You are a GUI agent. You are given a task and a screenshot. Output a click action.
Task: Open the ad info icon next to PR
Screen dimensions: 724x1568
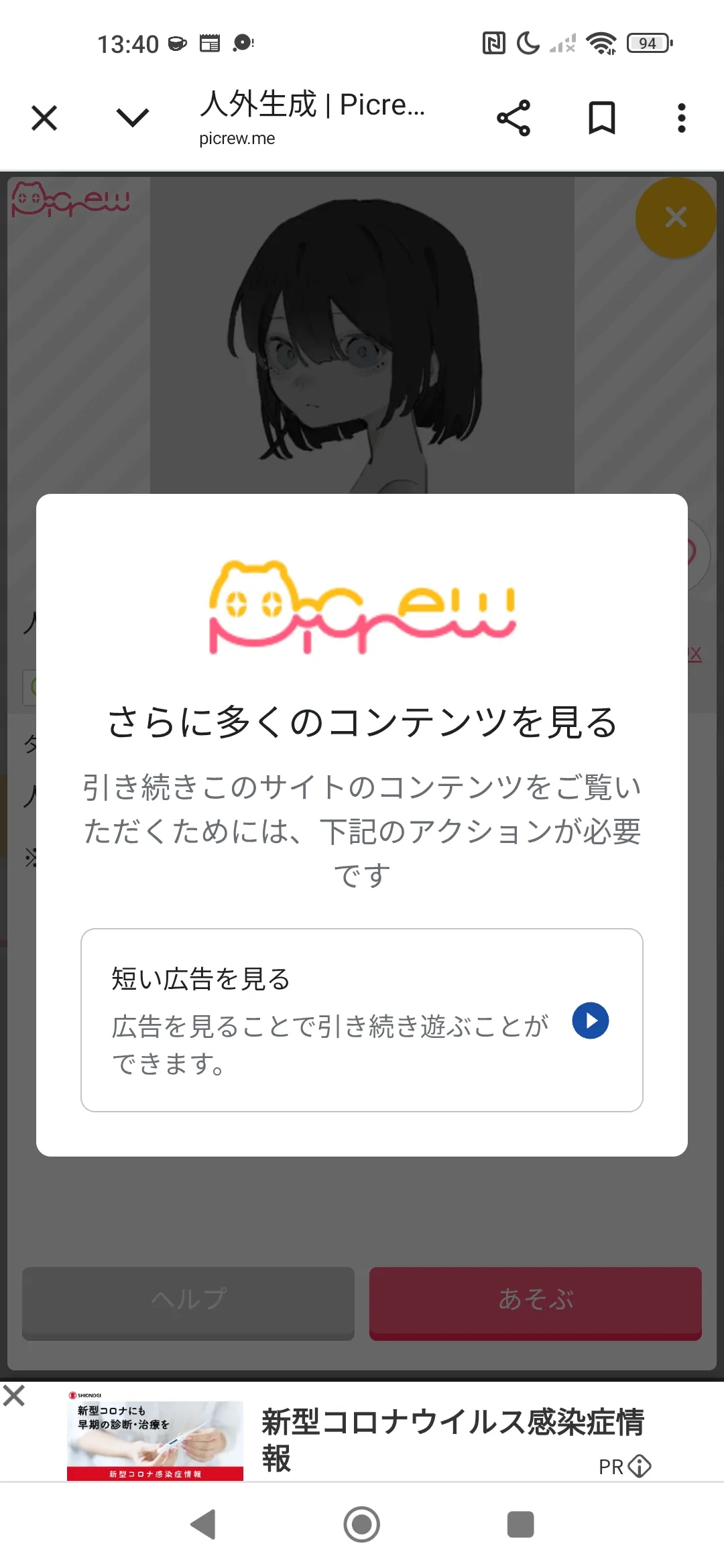(640, 1466)
